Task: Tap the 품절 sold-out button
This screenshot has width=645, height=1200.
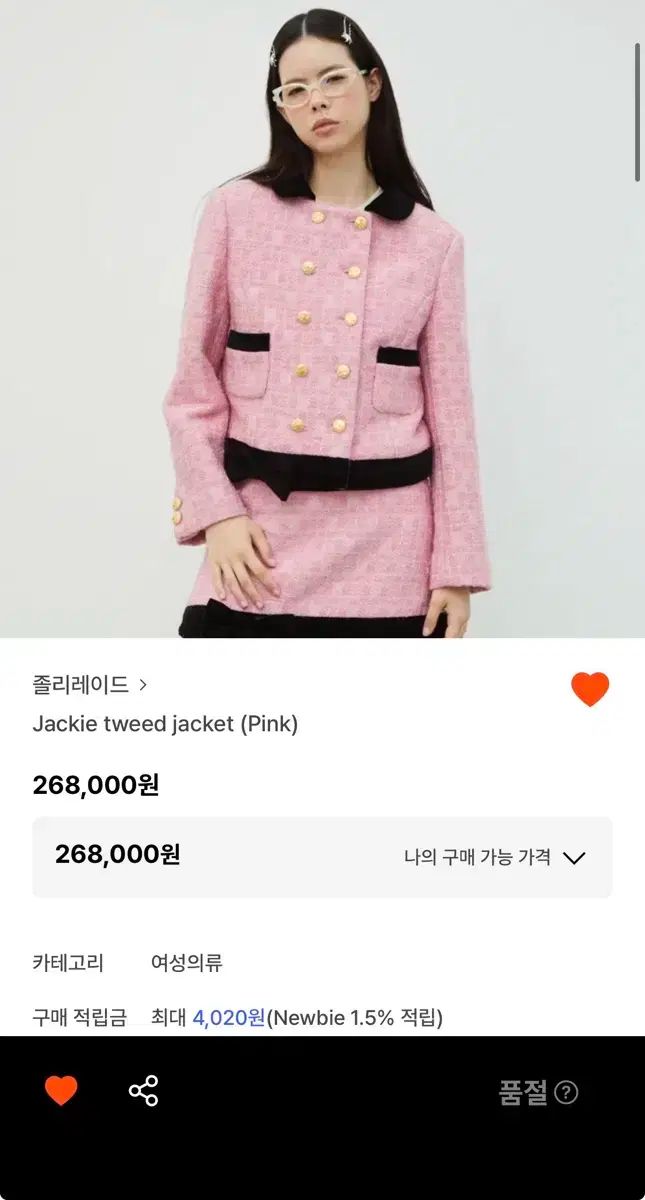Action: pyautogui.click(x=537, y=1092)
